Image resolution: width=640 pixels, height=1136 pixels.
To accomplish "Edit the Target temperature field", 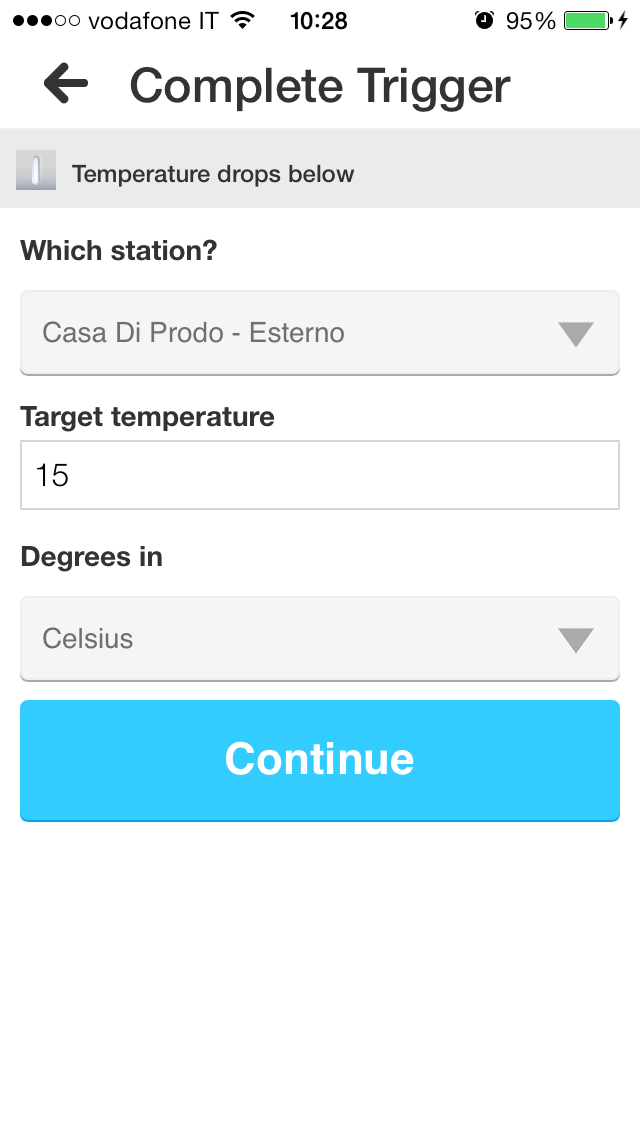I will [x=320, y=475].
